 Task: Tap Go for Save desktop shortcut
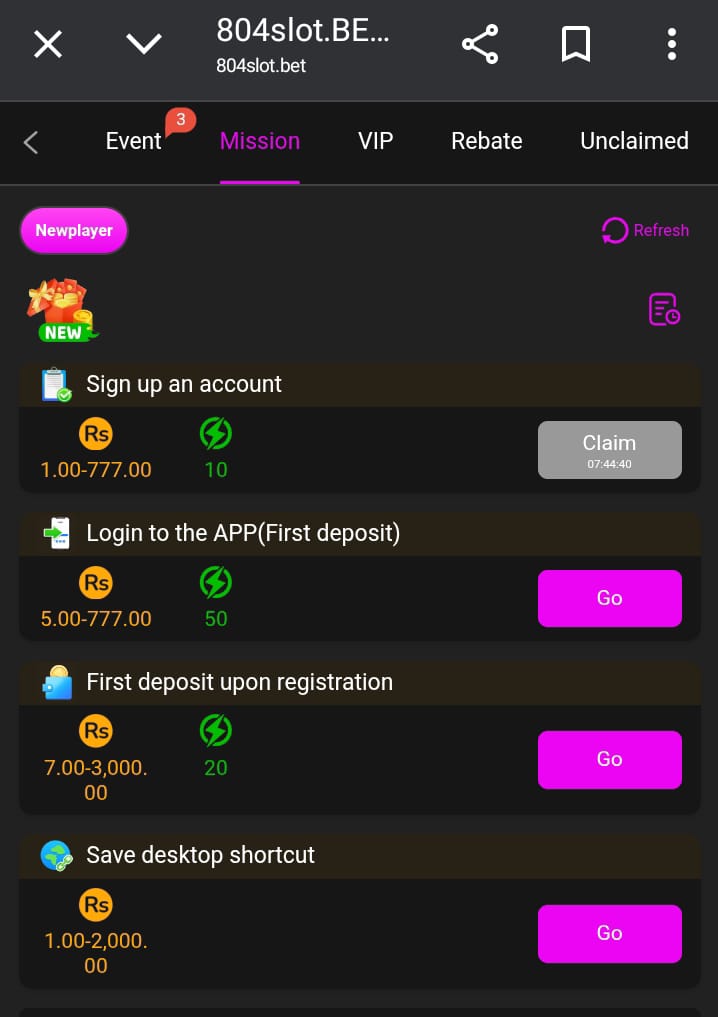pyautogui.click(x=609, y=933)
